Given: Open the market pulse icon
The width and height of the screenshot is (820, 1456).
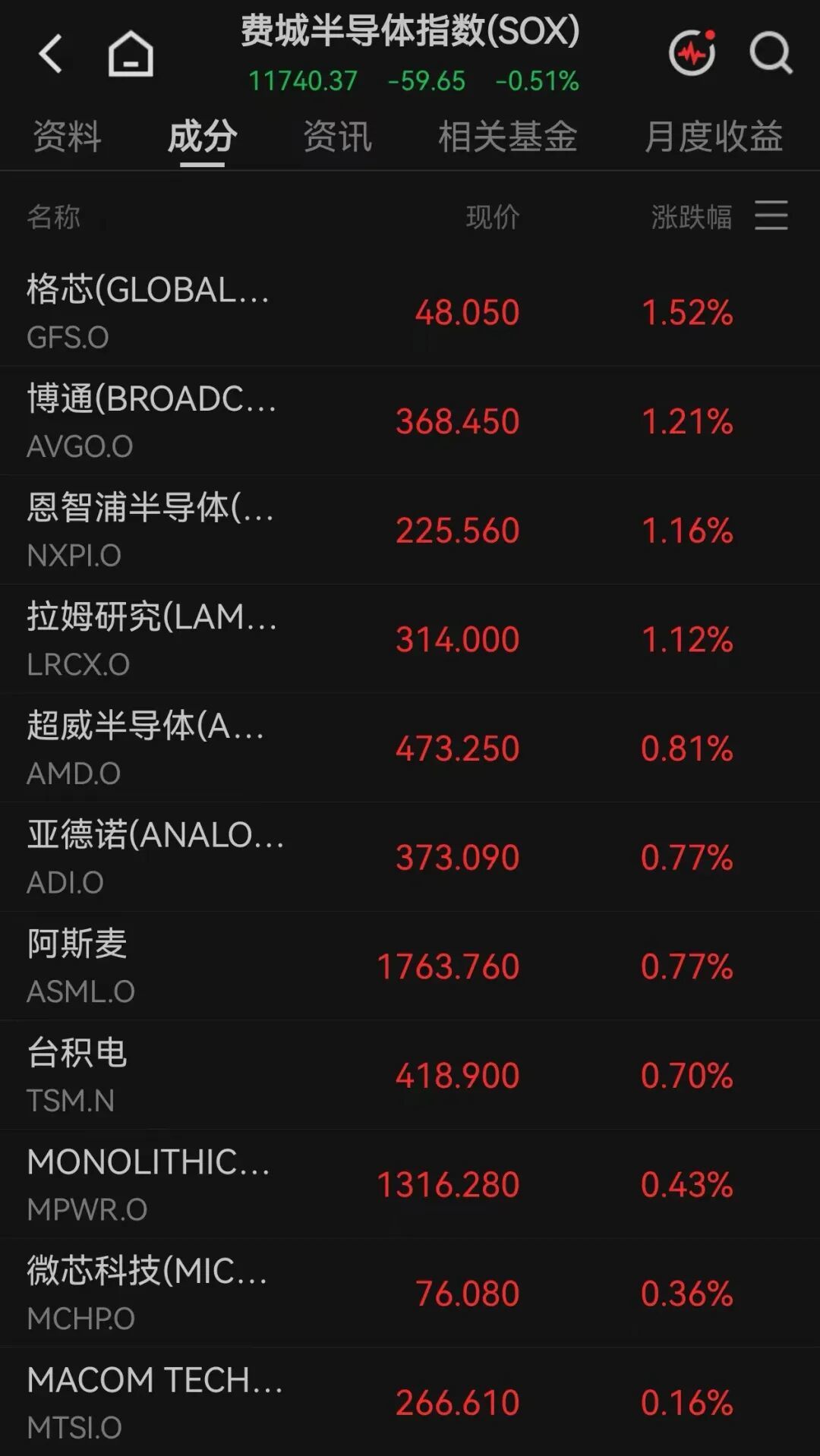Looking at the screenshot, I should click(x=692, y=52).
